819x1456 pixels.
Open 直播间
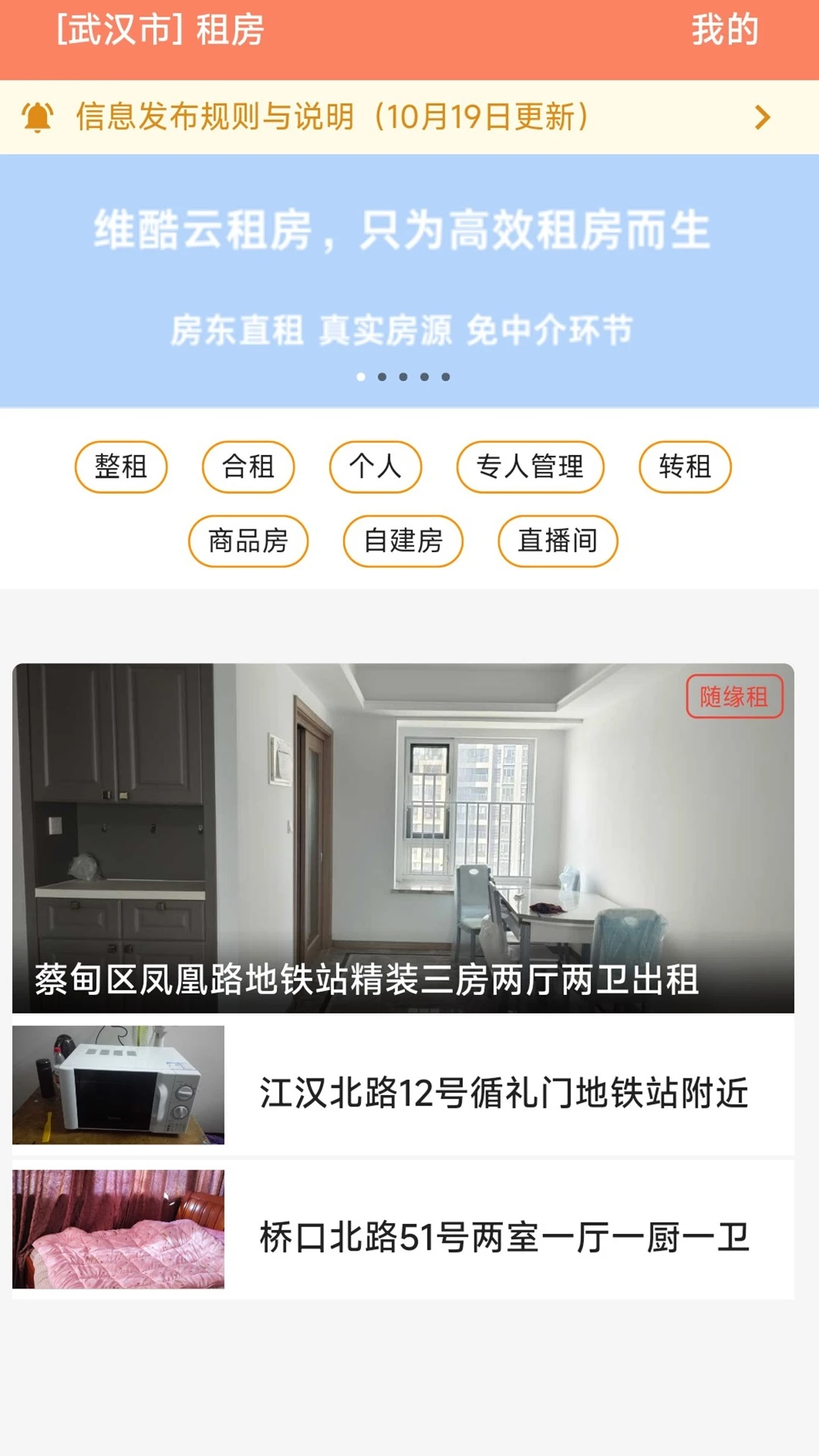(557, 541)
